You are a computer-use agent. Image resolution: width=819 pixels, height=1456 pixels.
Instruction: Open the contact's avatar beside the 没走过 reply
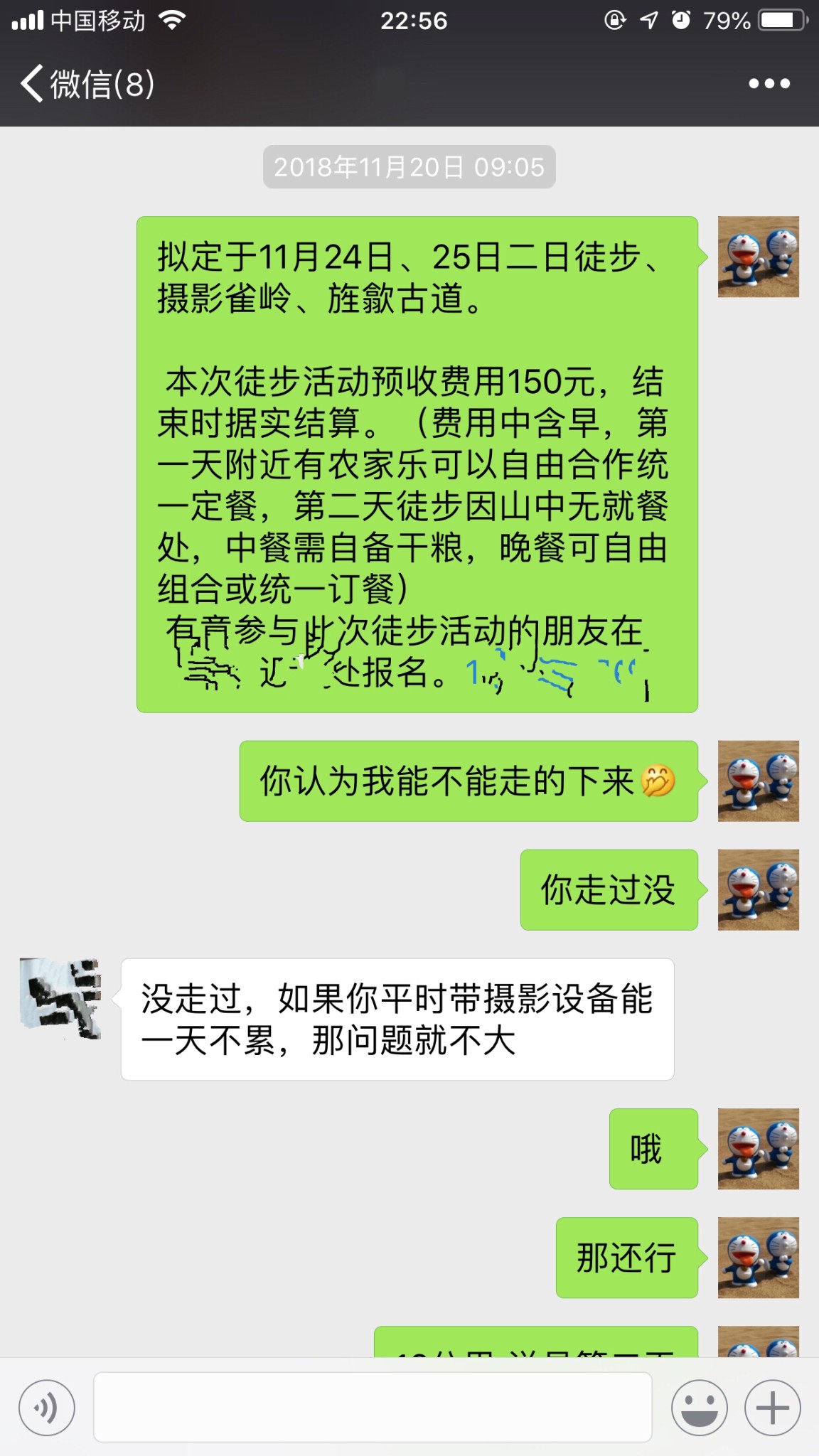60,999
